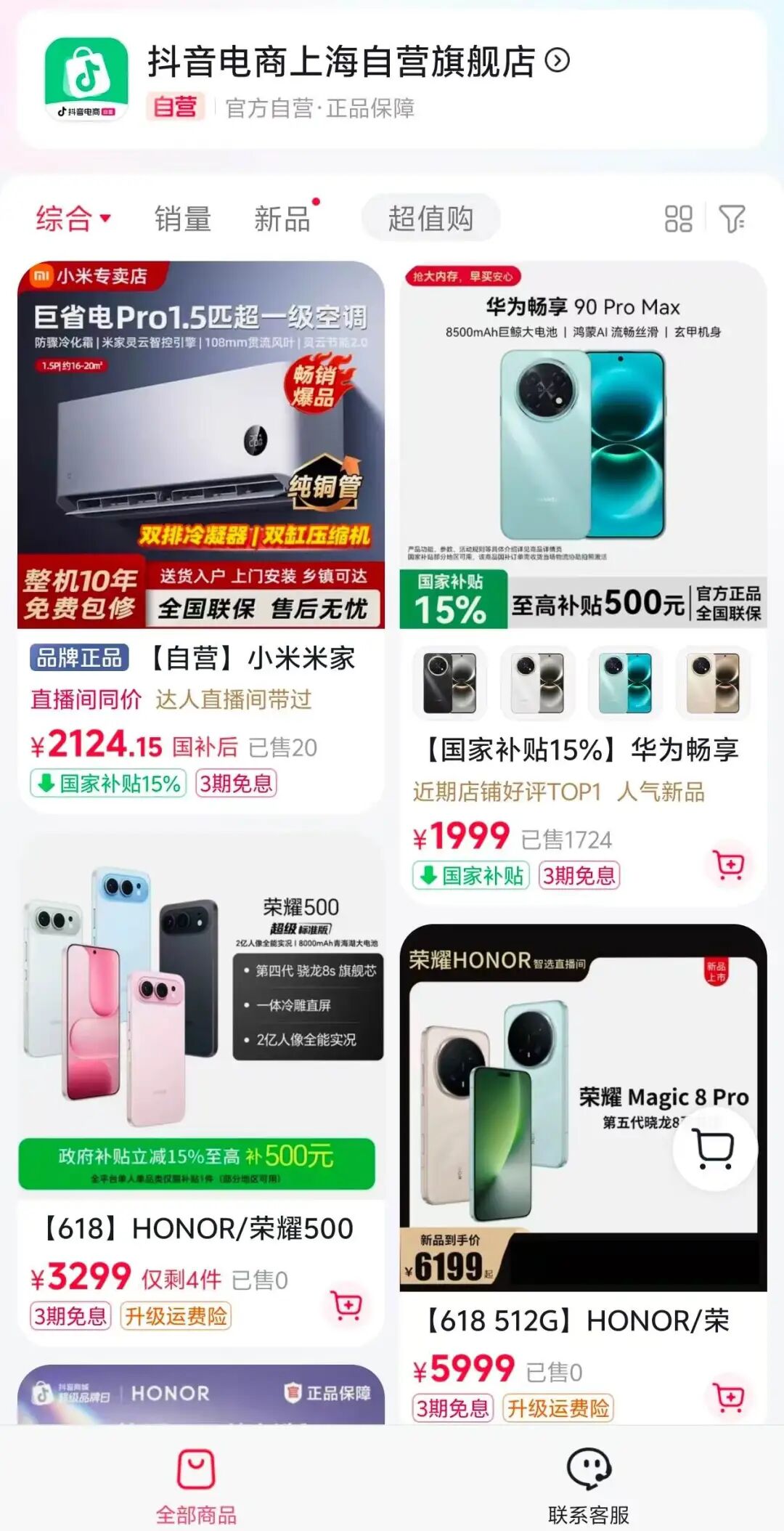Add the ¥3299 荣耀500 to cart
The width and height of the screenshot is (784, 1531).
tap(347, 1305)
